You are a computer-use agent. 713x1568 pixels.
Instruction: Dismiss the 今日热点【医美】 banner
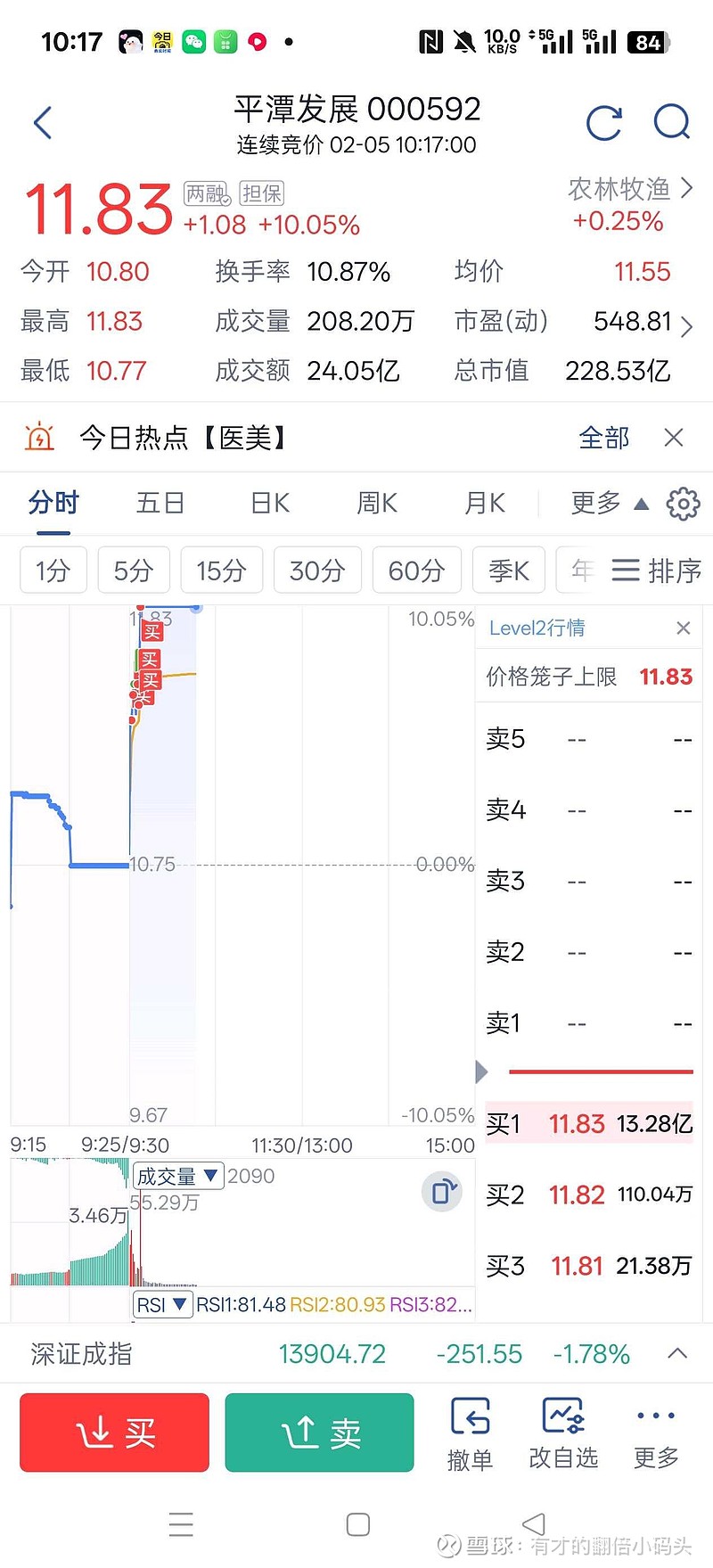click(x=673, y=437)
